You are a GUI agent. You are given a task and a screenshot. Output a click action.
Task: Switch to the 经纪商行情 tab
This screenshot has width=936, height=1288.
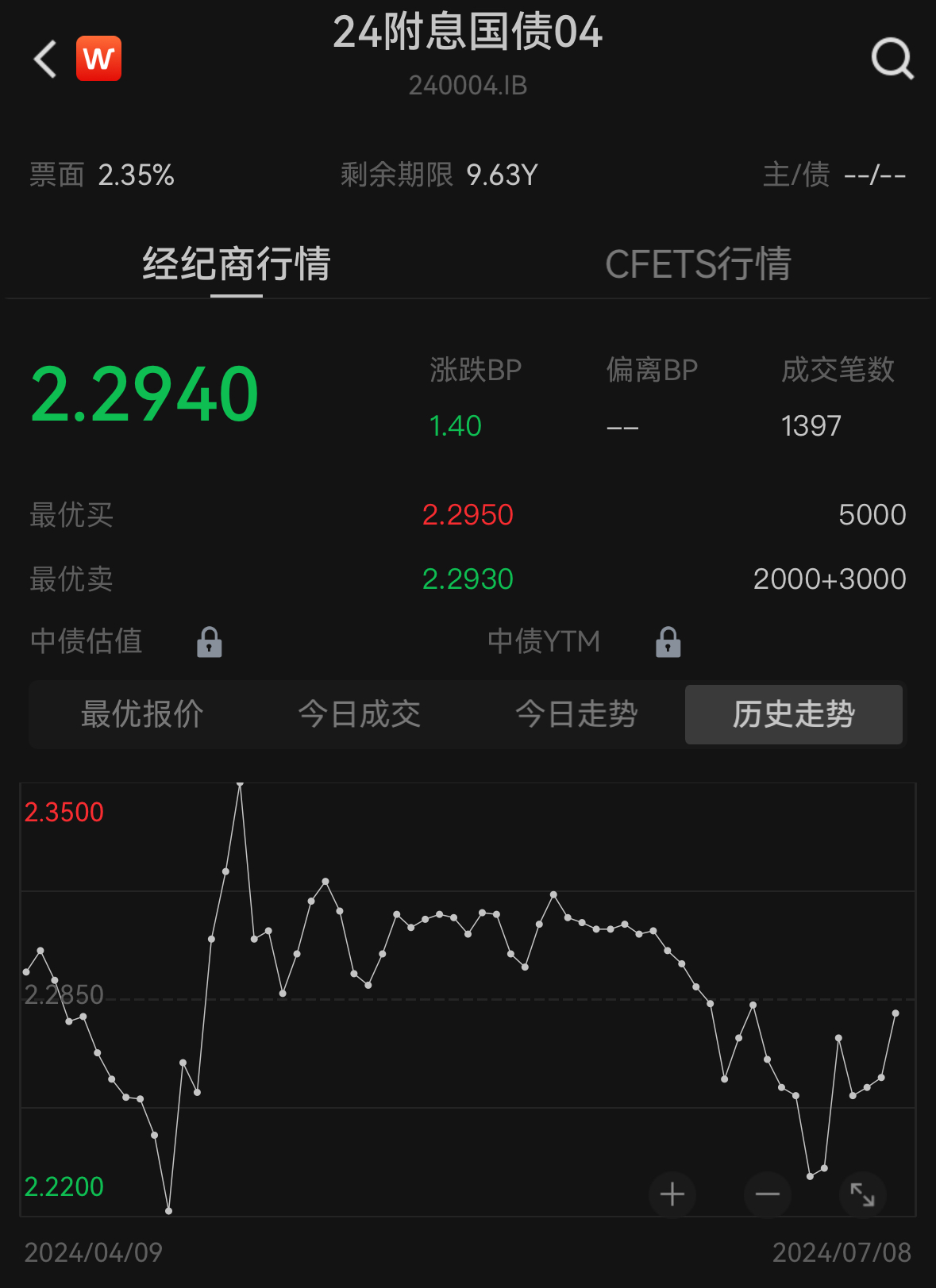click(x=236, y=264)
